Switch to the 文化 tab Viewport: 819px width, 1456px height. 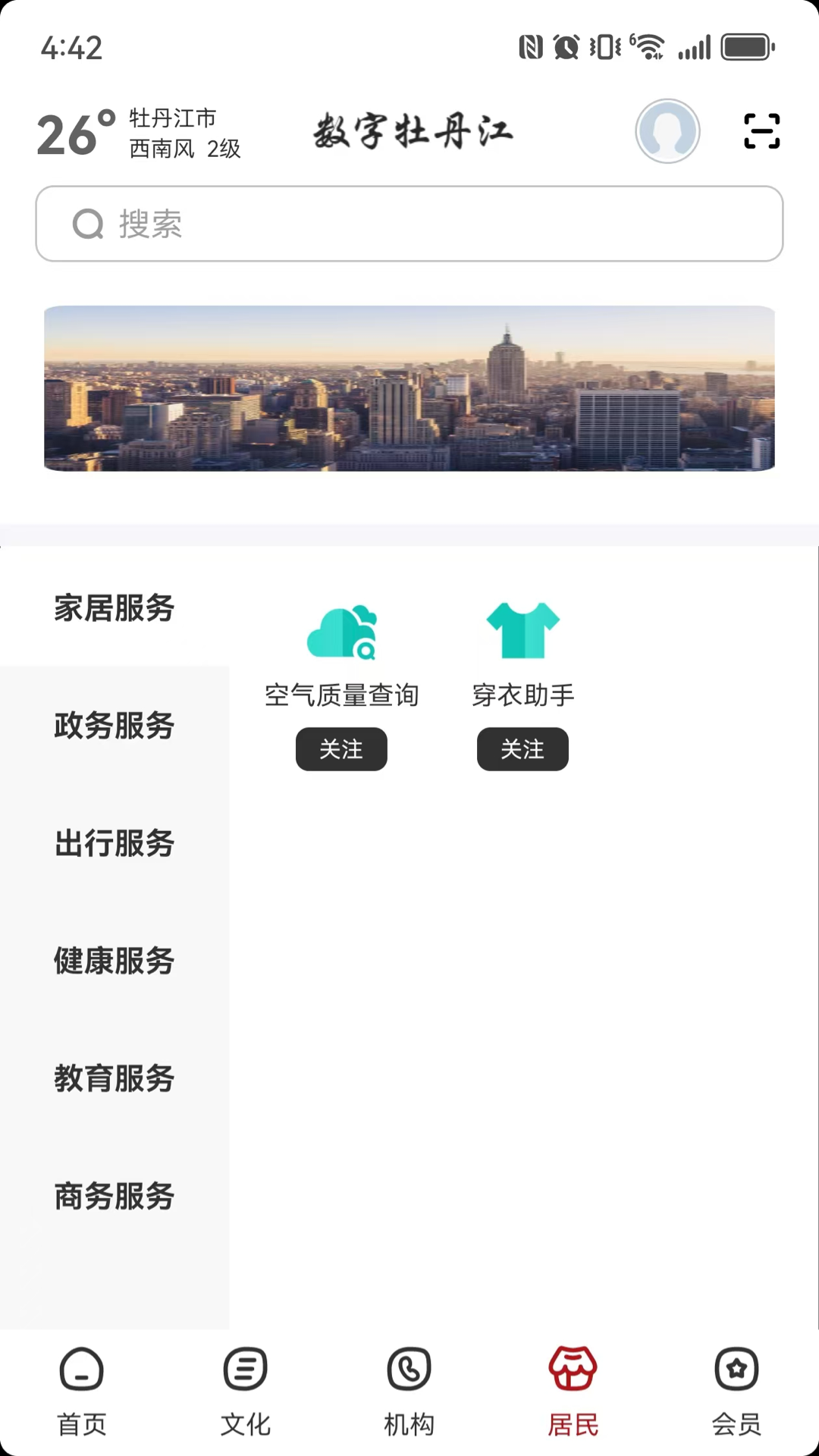point(246,1392)
